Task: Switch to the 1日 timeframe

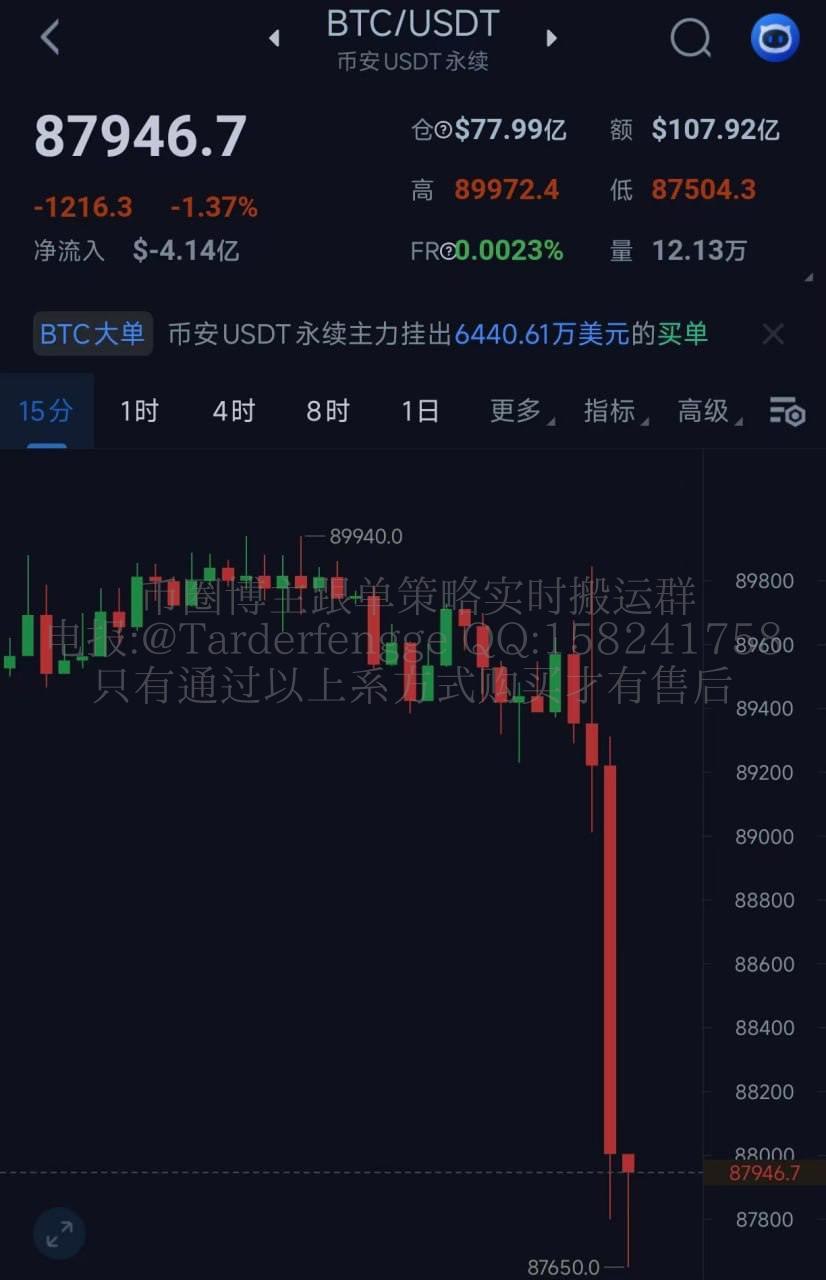Action: pos(420,411)
